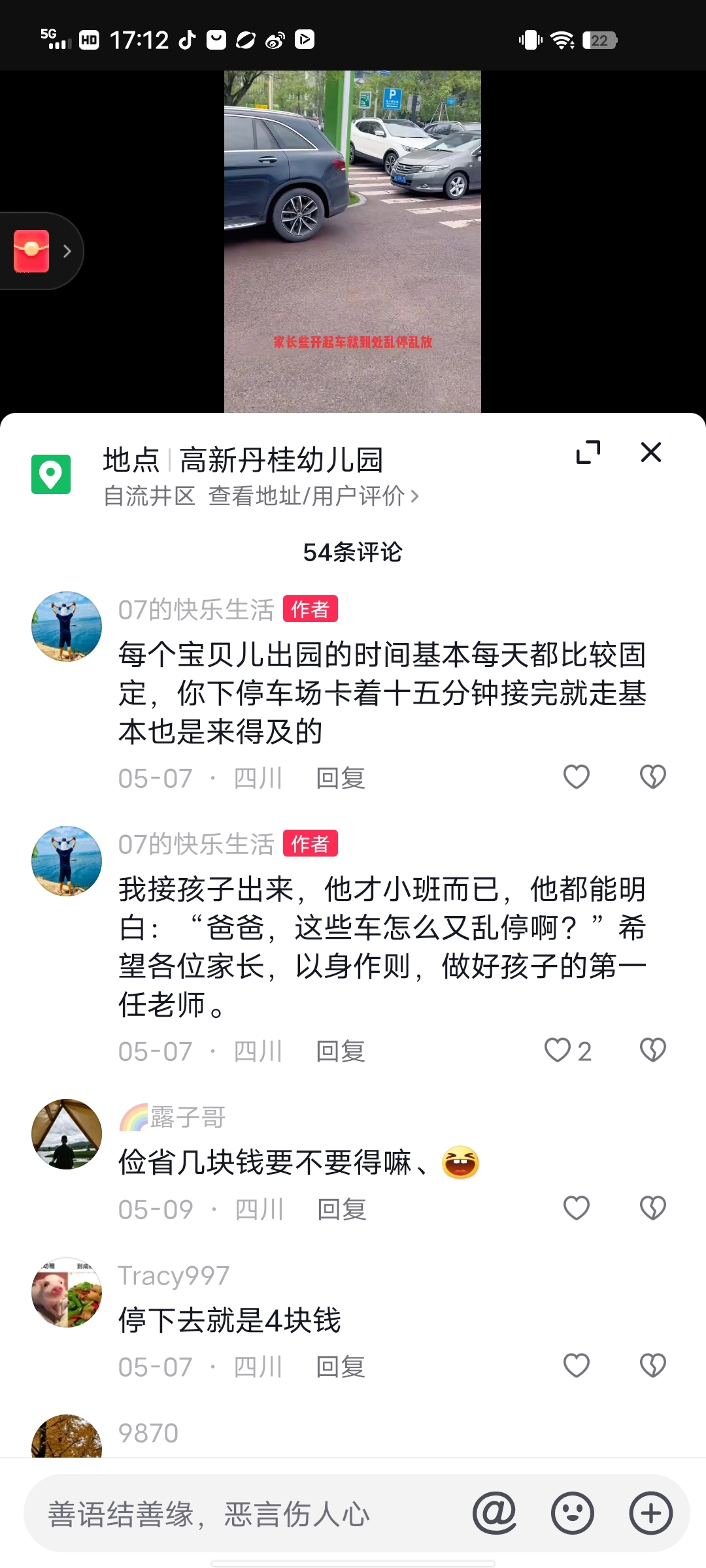This screenshot has height=1568, width=706.
Task: Tap the video to pause playback
Action: [352, 242]
